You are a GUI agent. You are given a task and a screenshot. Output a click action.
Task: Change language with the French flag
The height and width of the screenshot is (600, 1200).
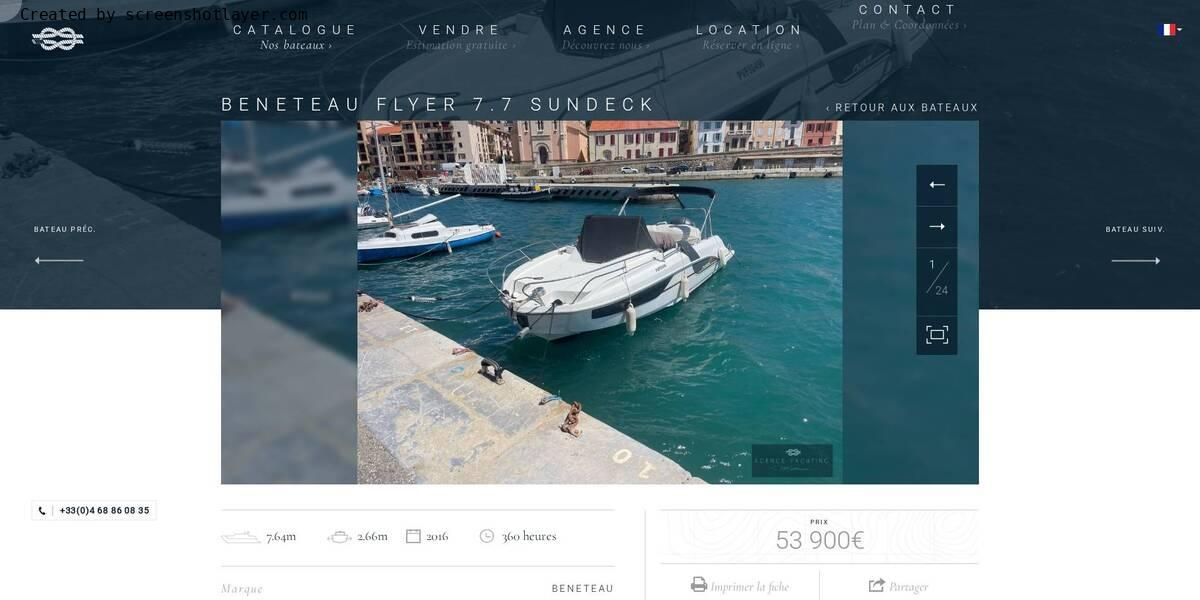(x=1168, y=30)
